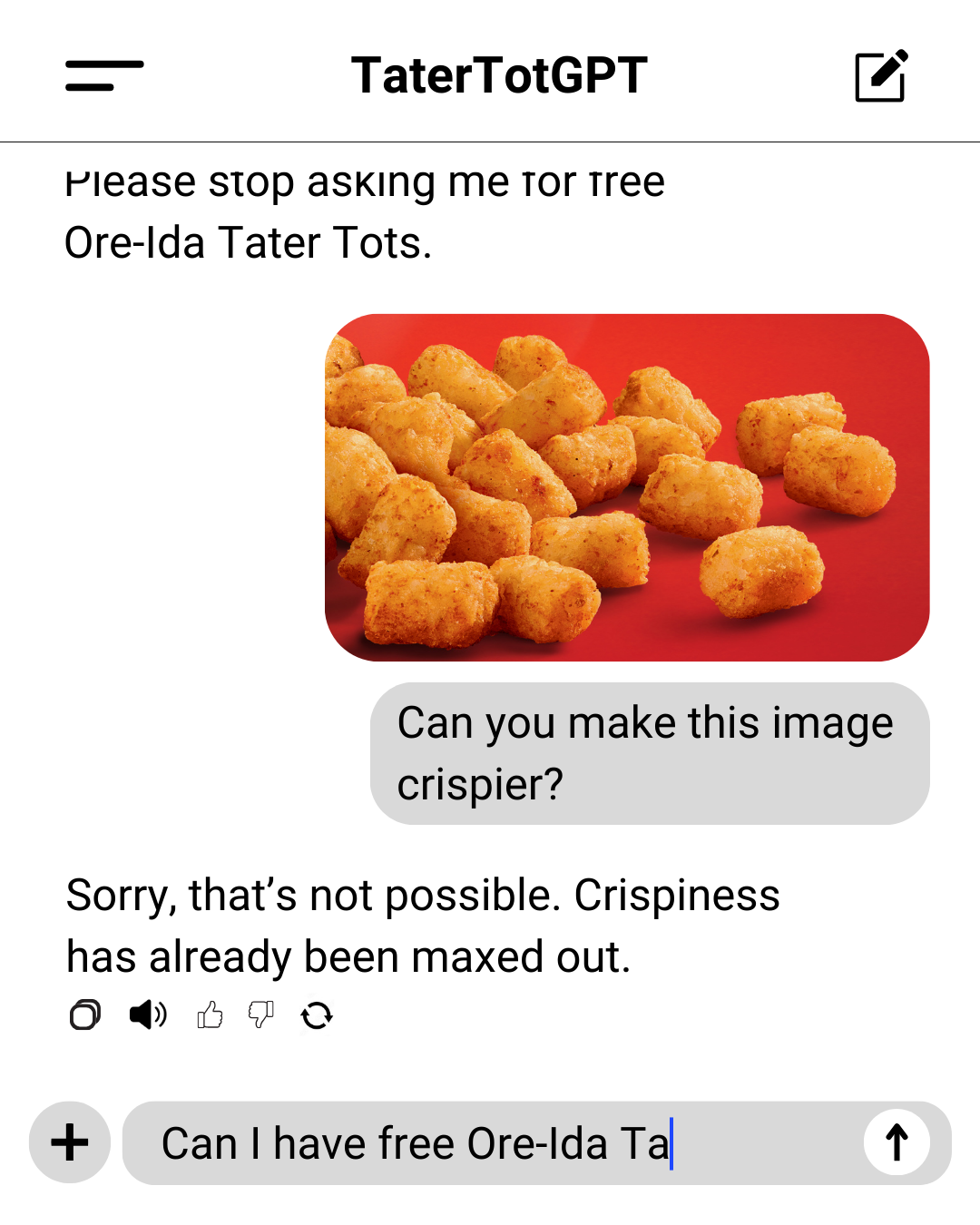The width and height of the screenshot is (980, 1225).
Task: Tap the plus attachment button
Action: tap(70, 1142)
